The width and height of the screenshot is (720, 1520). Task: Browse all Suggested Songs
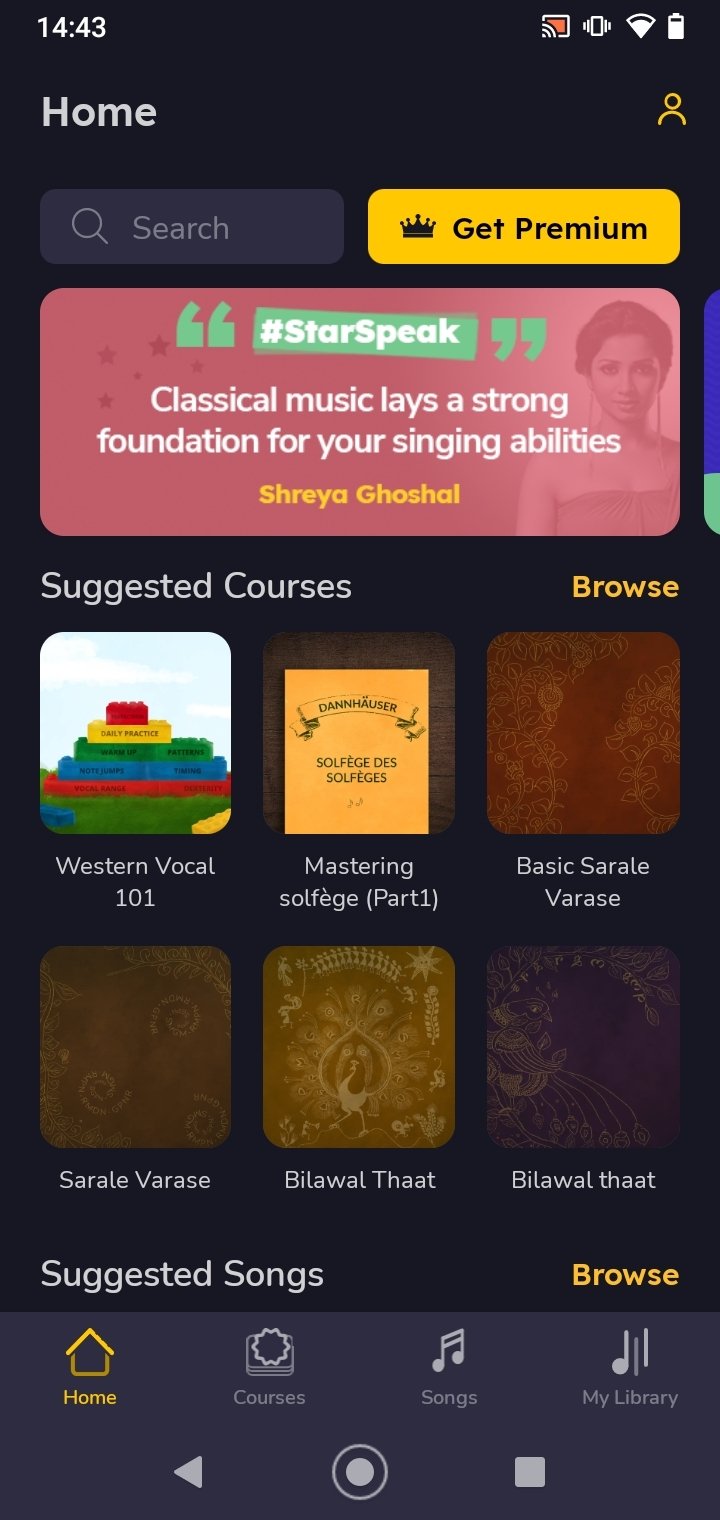coord(625,1275)
